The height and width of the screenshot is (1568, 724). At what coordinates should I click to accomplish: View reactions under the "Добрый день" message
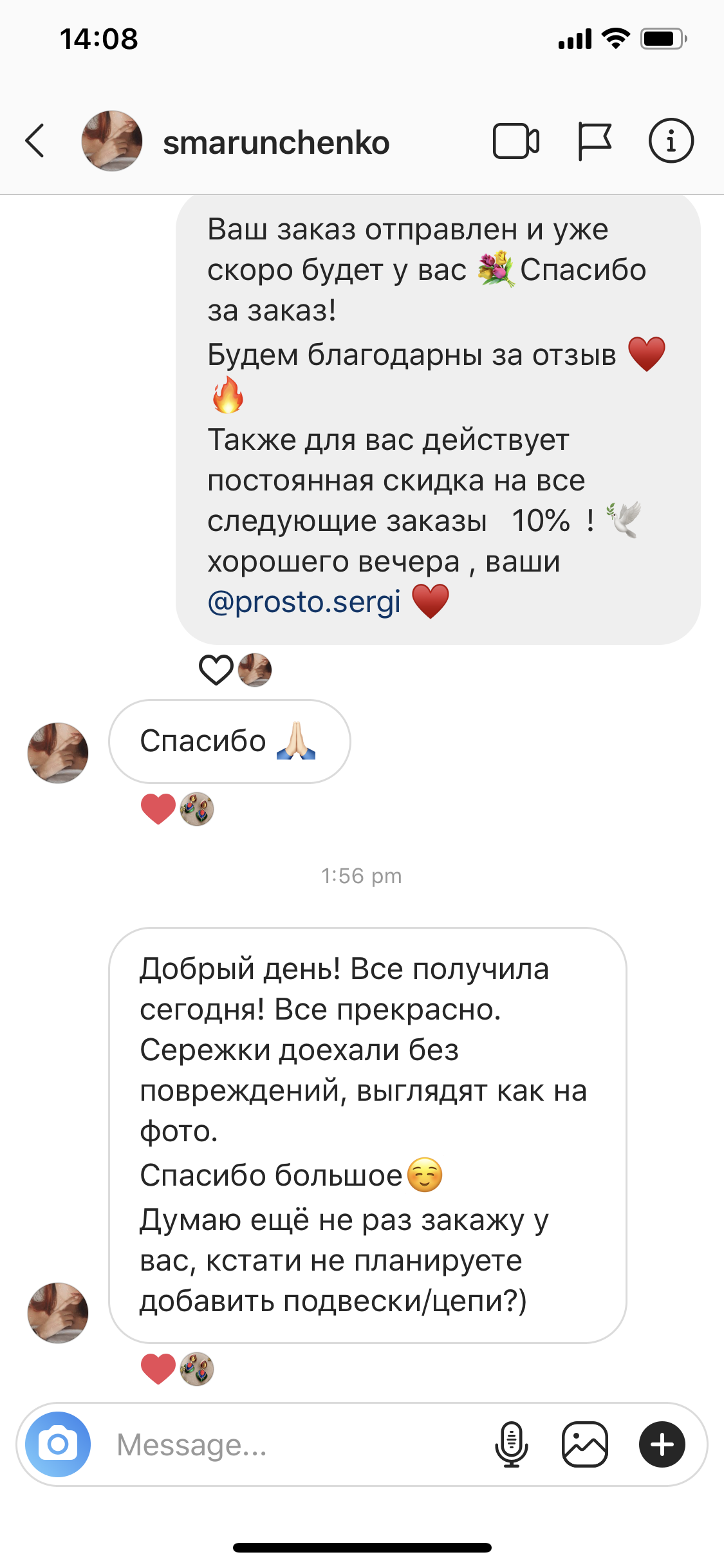click(x=177, y=1368)
